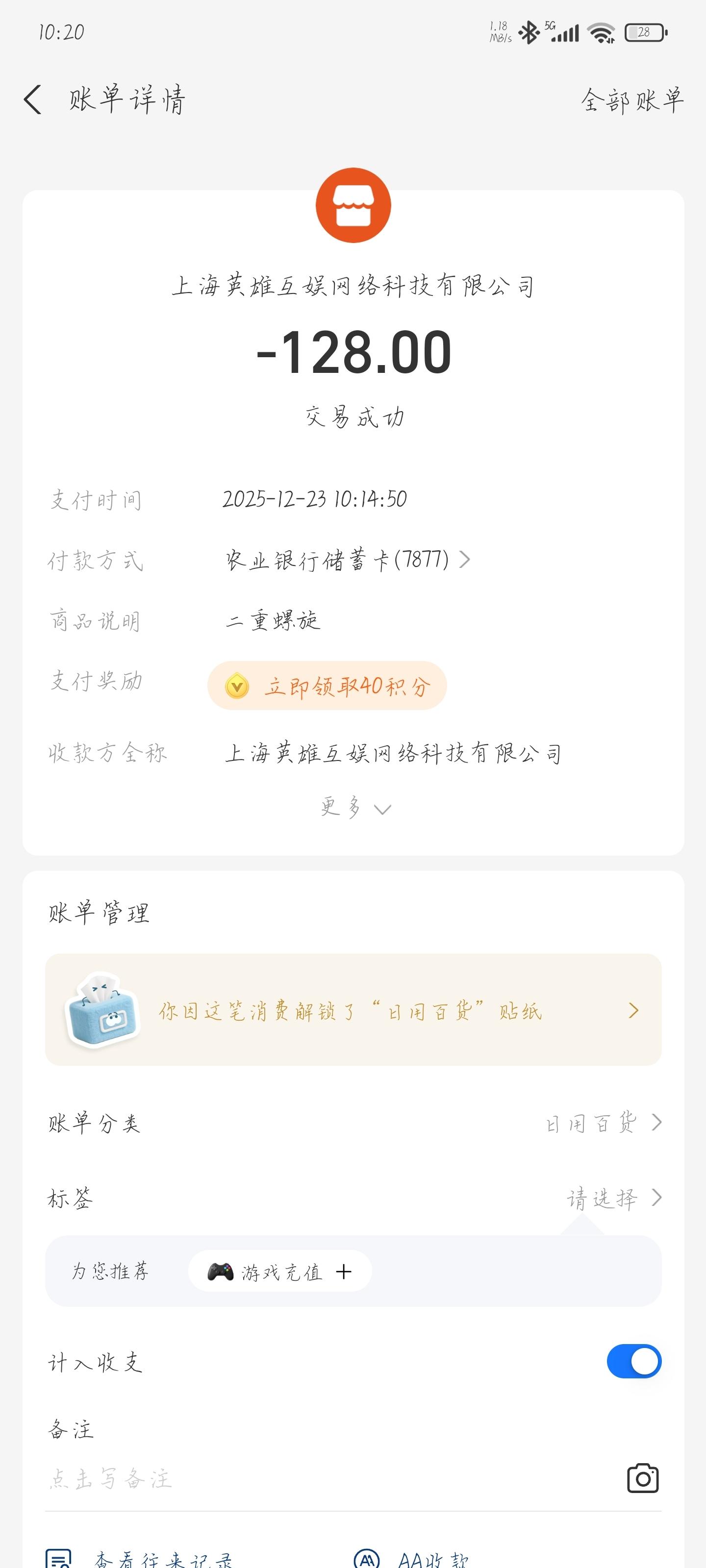
Task: Open 农业银行储蓄卡(7877) payment method
Action: tap(347, 560)
